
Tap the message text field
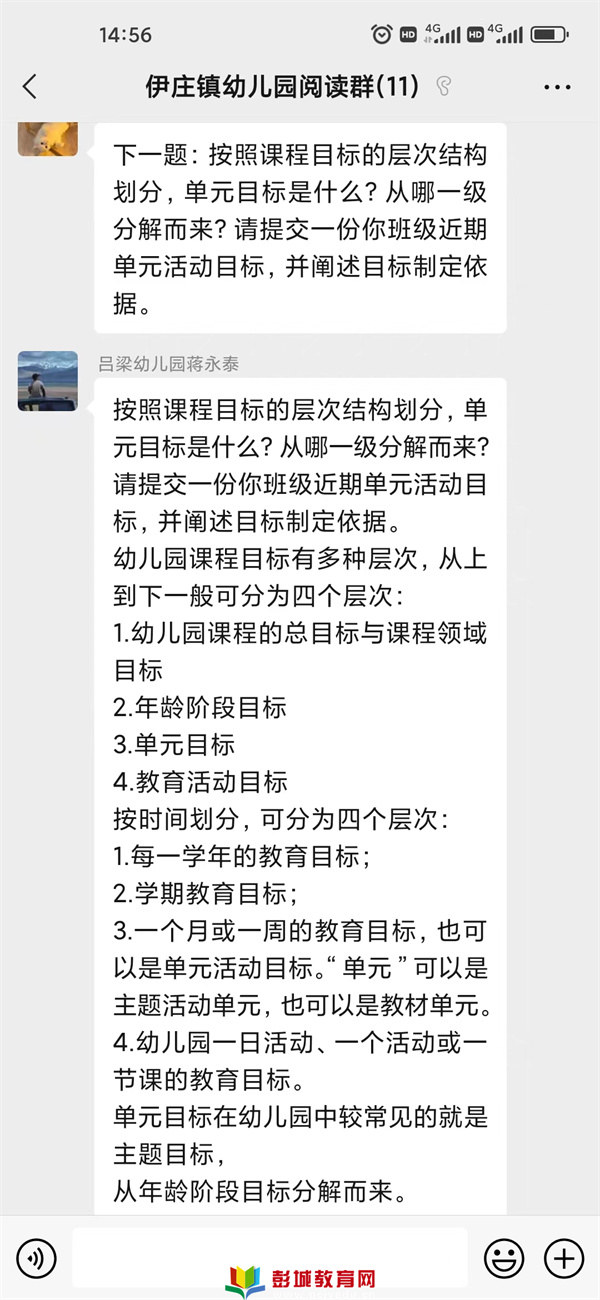pos(270,1256)
